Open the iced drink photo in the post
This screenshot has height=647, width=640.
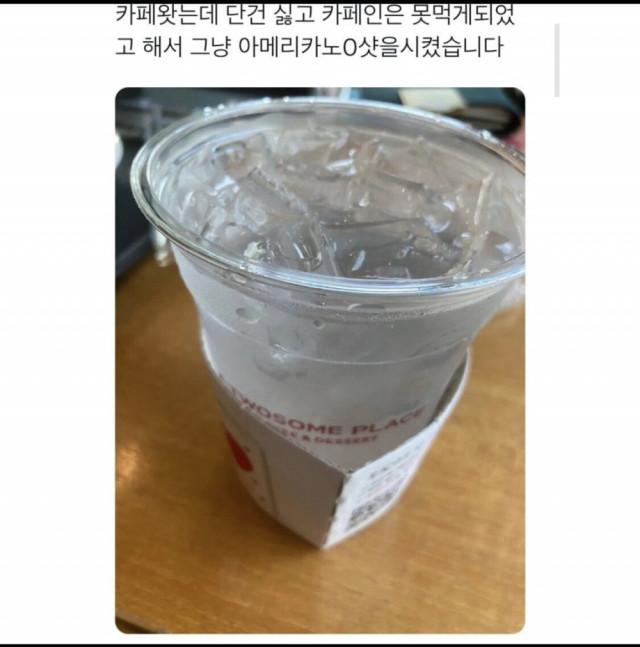(320, 360)
